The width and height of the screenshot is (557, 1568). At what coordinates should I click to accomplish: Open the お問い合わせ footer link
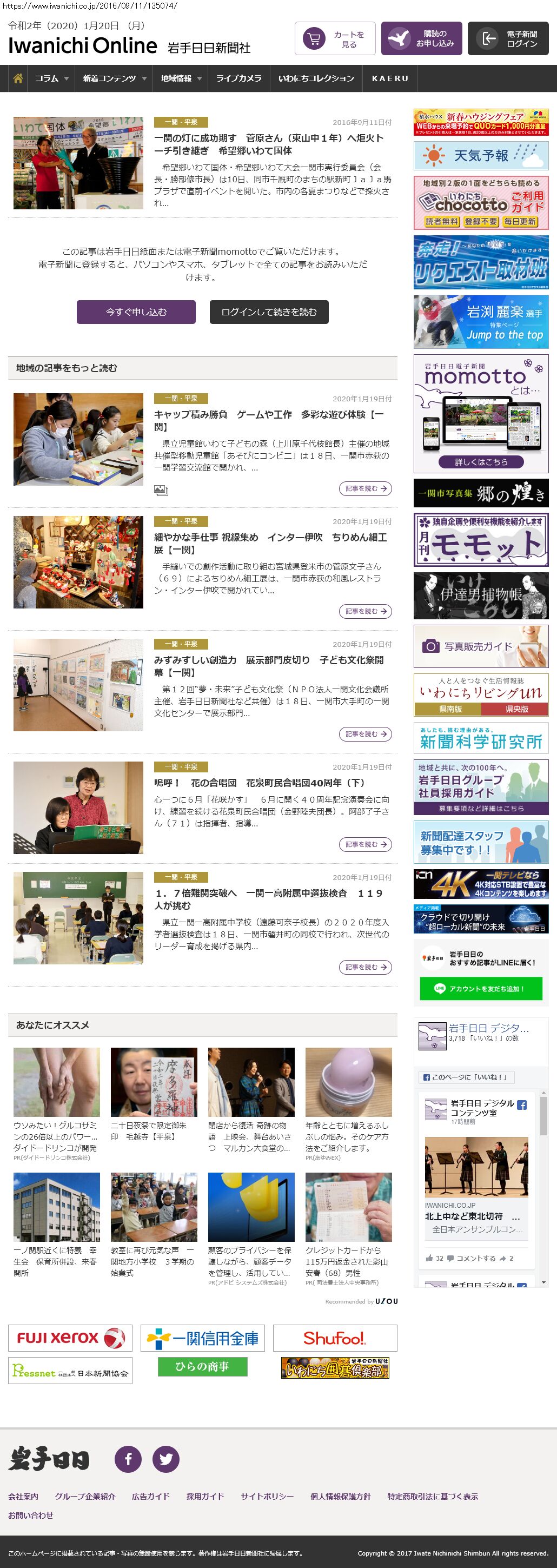30,1515
